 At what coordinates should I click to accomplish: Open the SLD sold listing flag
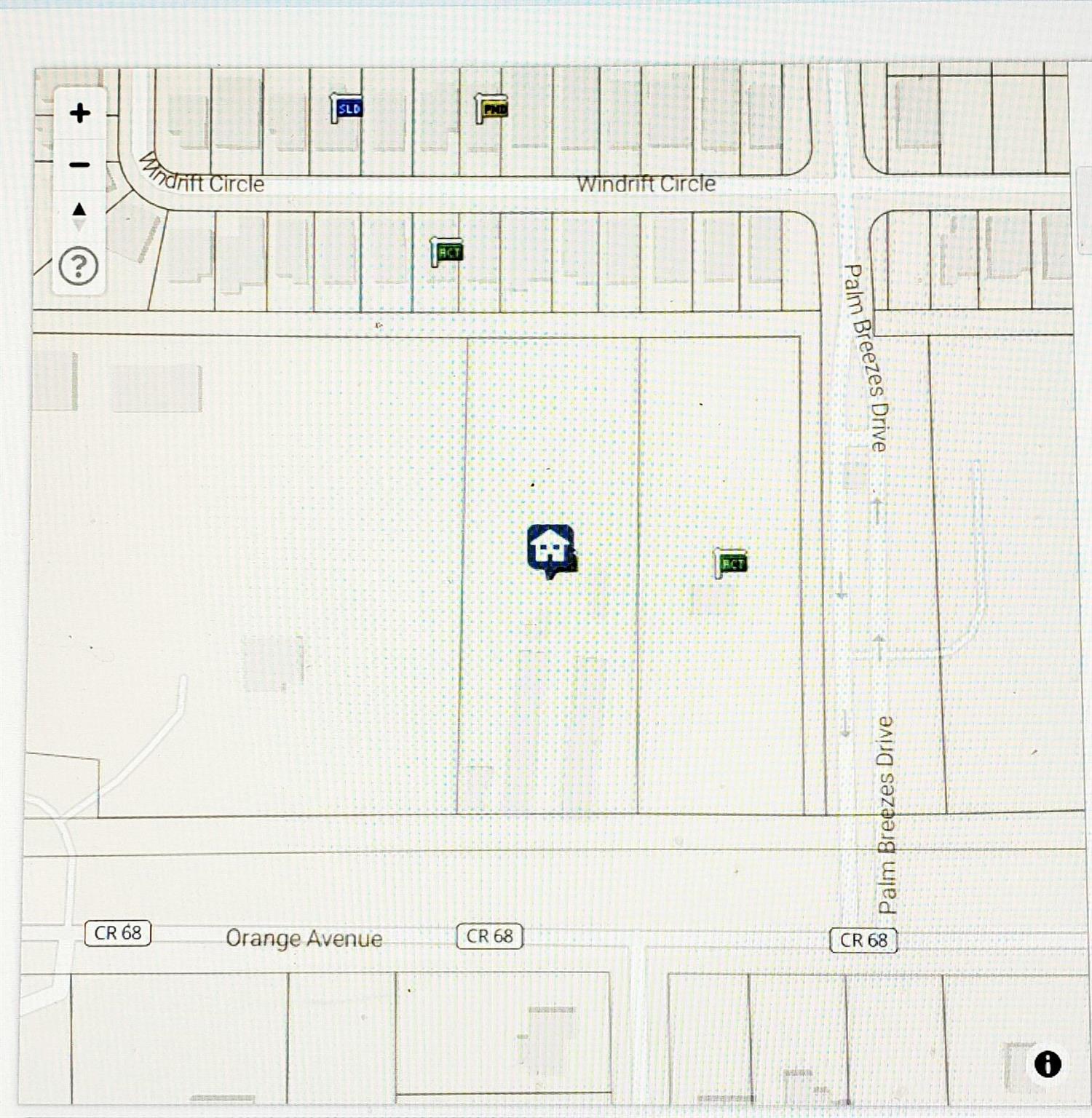pos(347,108)
